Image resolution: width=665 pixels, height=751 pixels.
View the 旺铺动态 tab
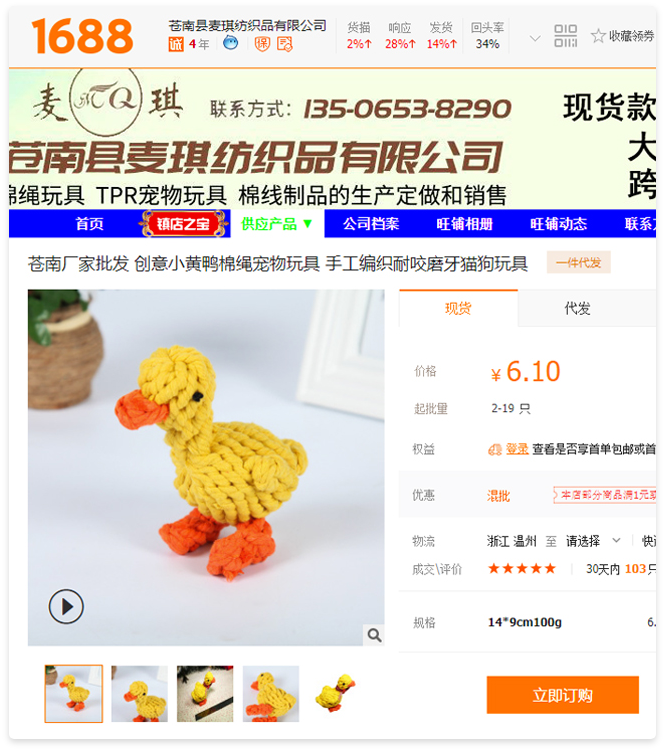[559, 224]
